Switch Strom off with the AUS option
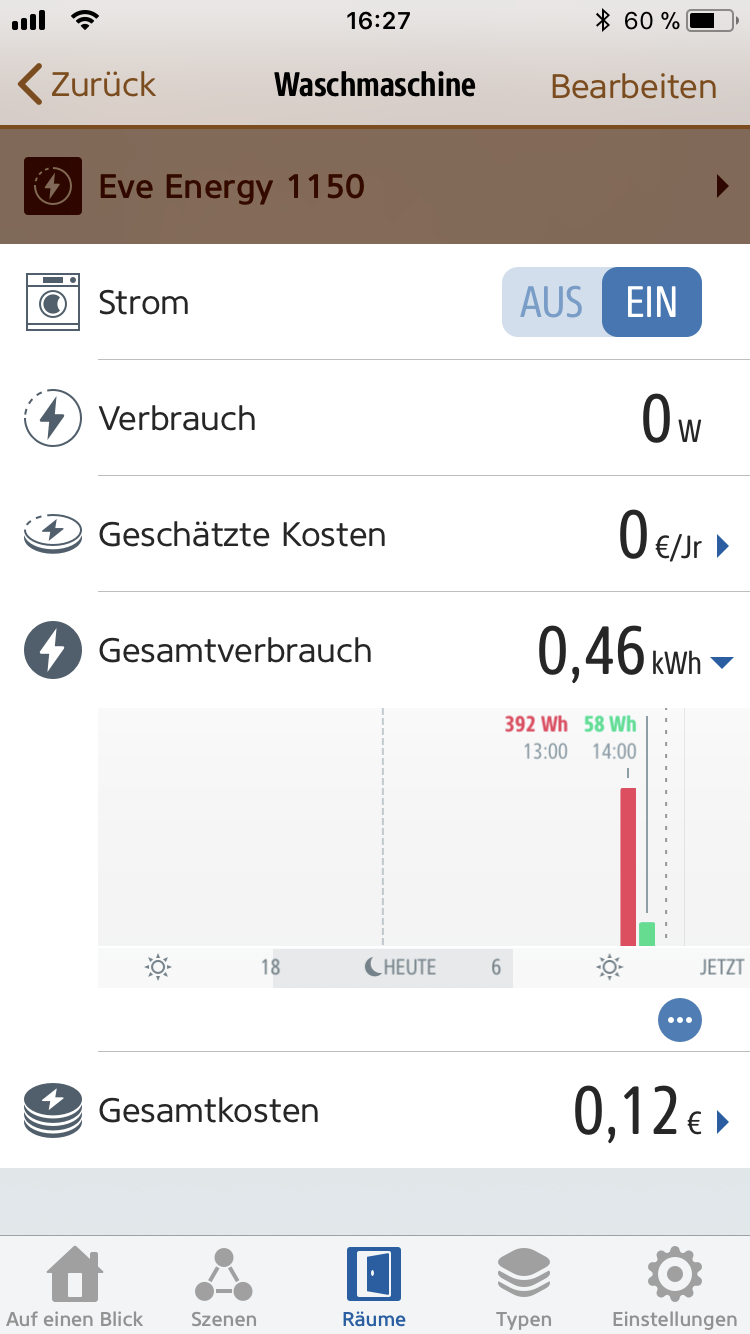The height and width of the screenshot is (1334, 750). [x=552, y=302]
